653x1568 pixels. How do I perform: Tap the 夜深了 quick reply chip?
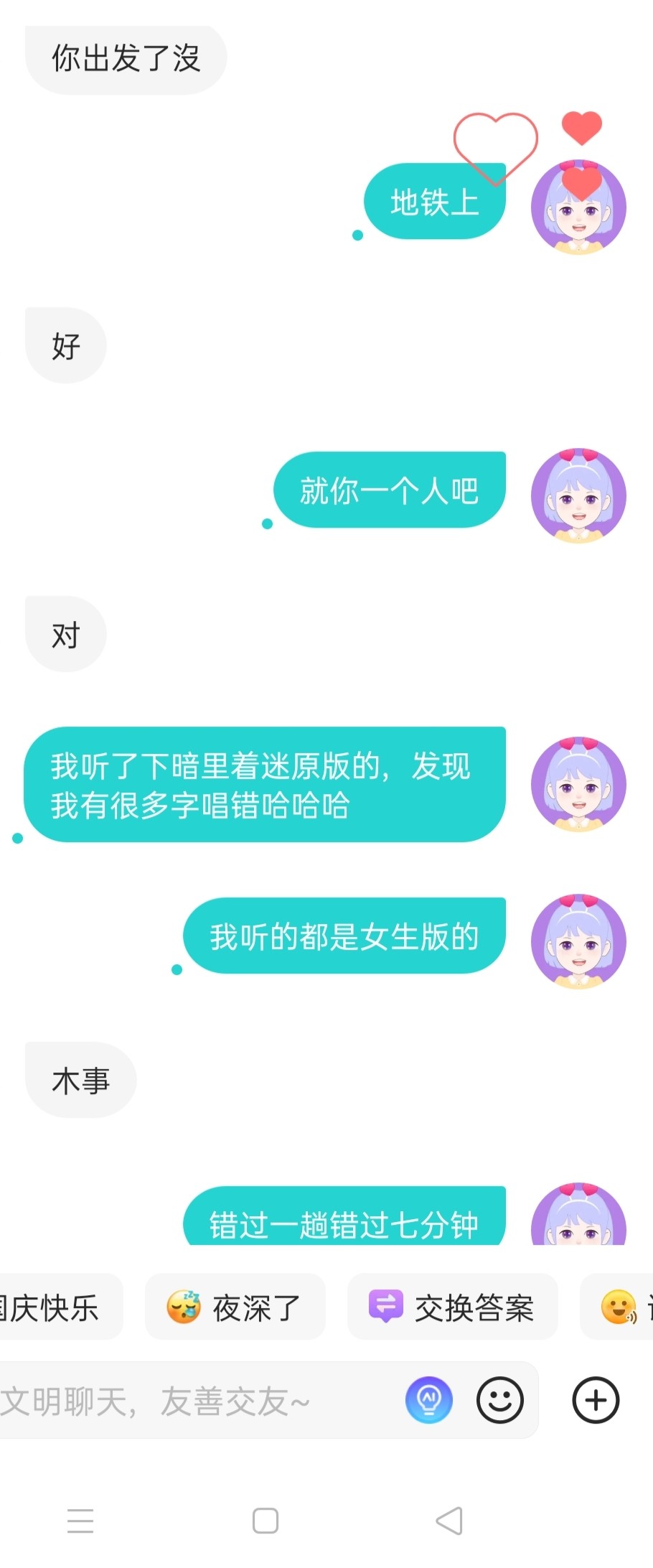235,1307
